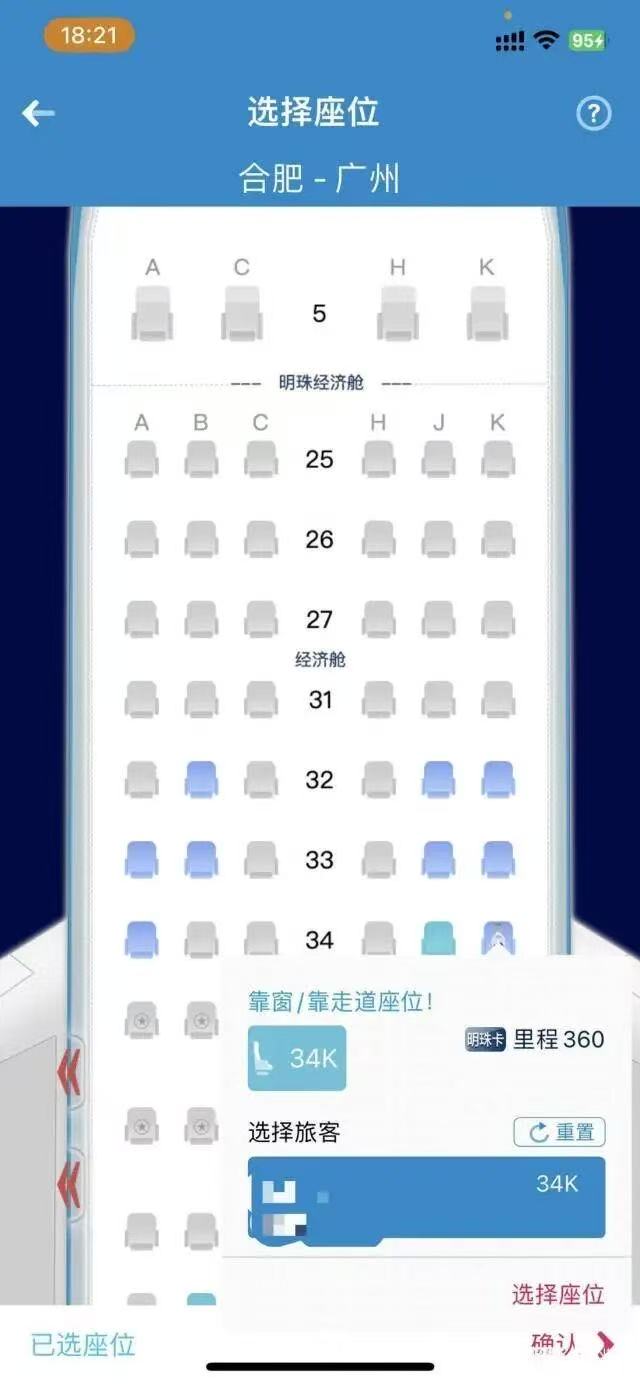Select the passenger row showing 34K
The width and height of the screenshot is (640, 1384).
427,1197
